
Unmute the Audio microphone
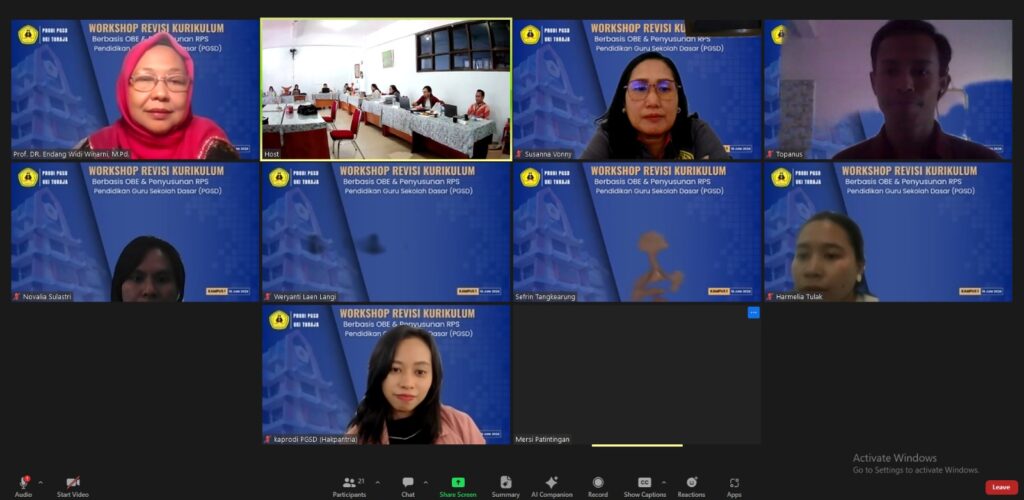(22, 483)
